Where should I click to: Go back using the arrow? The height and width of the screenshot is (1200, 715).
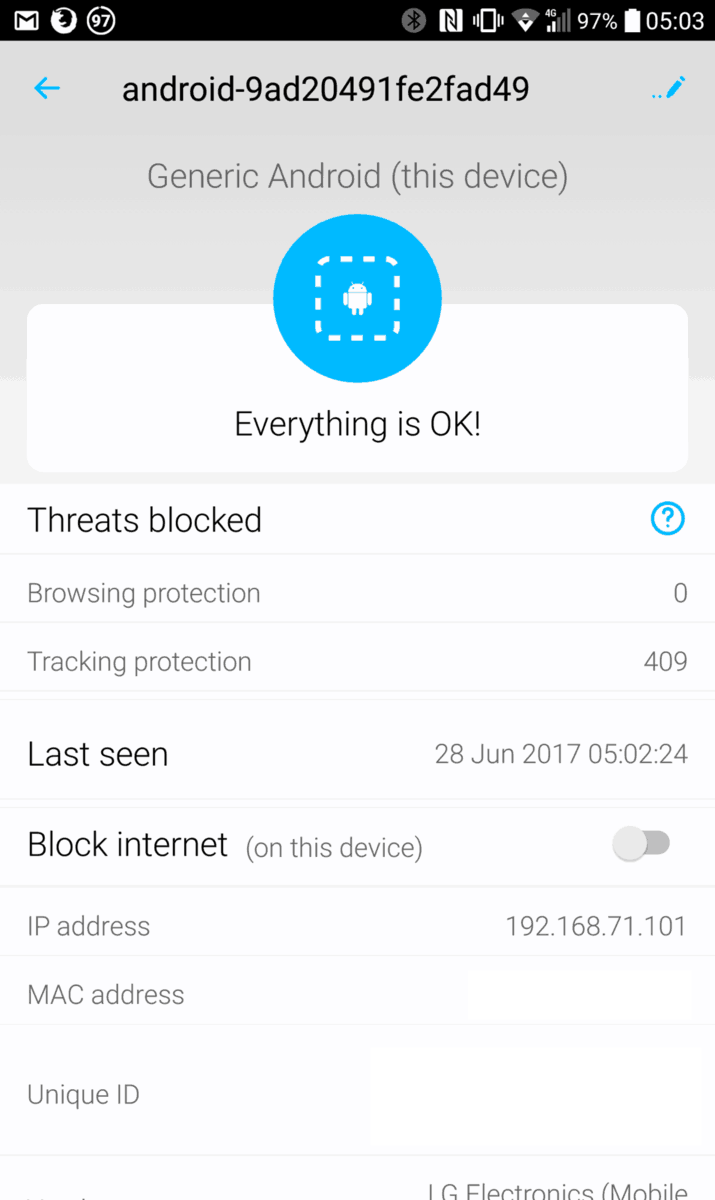[47, 89]
